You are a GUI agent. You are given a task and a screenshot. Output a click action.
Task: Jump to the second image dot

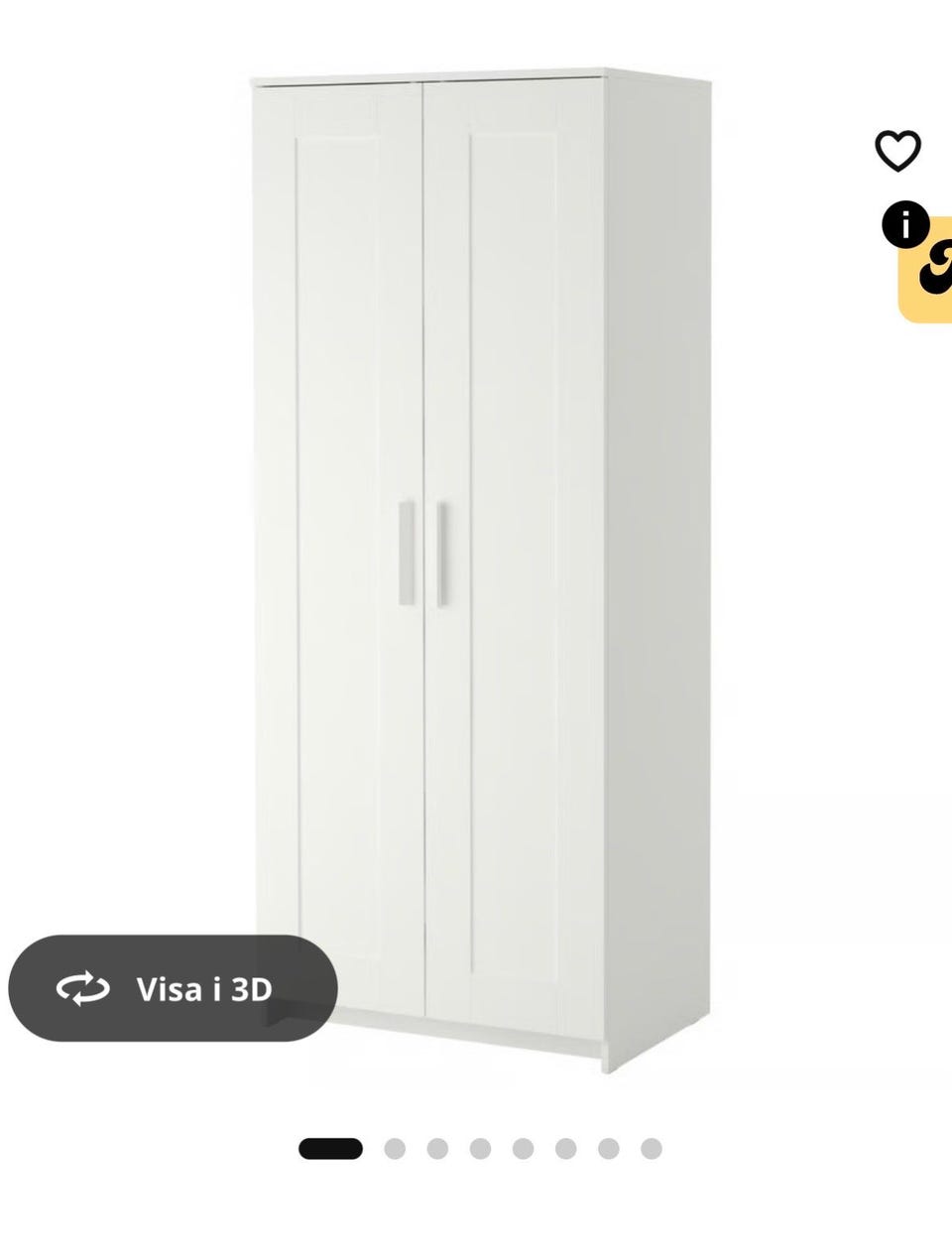(x=395, y=1149)
